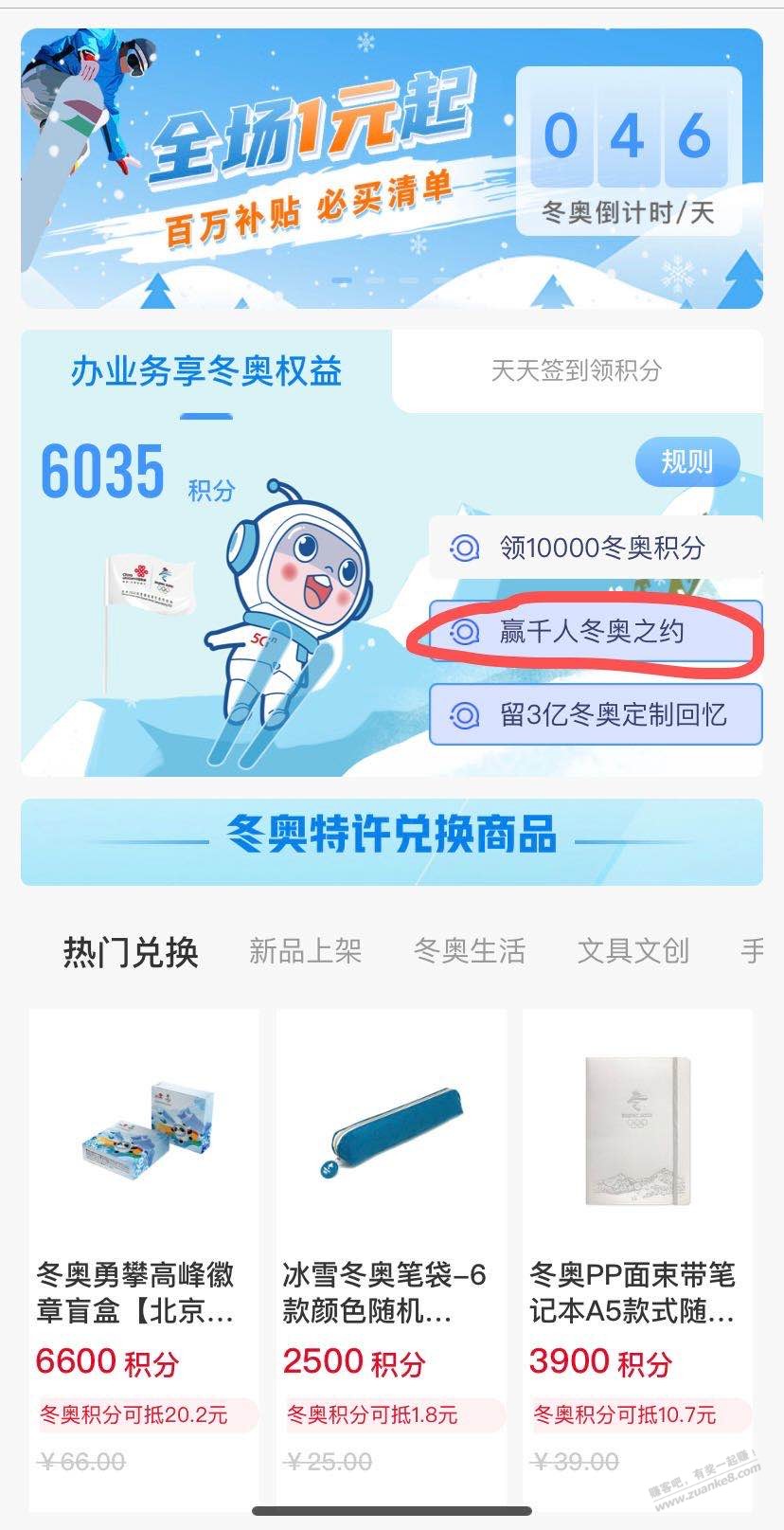Switch to 新品上架 category tab
Viewport: 784px width, 1530px height.
[x=305, y=951]
